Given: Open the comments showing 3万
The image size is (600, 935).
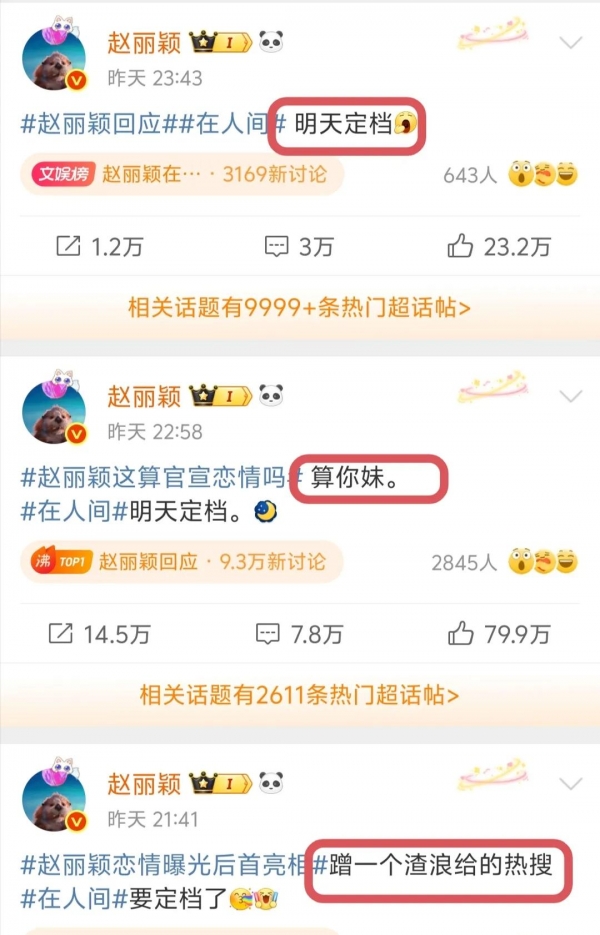Looking at the screenshot, I should [x=300, y=246].
